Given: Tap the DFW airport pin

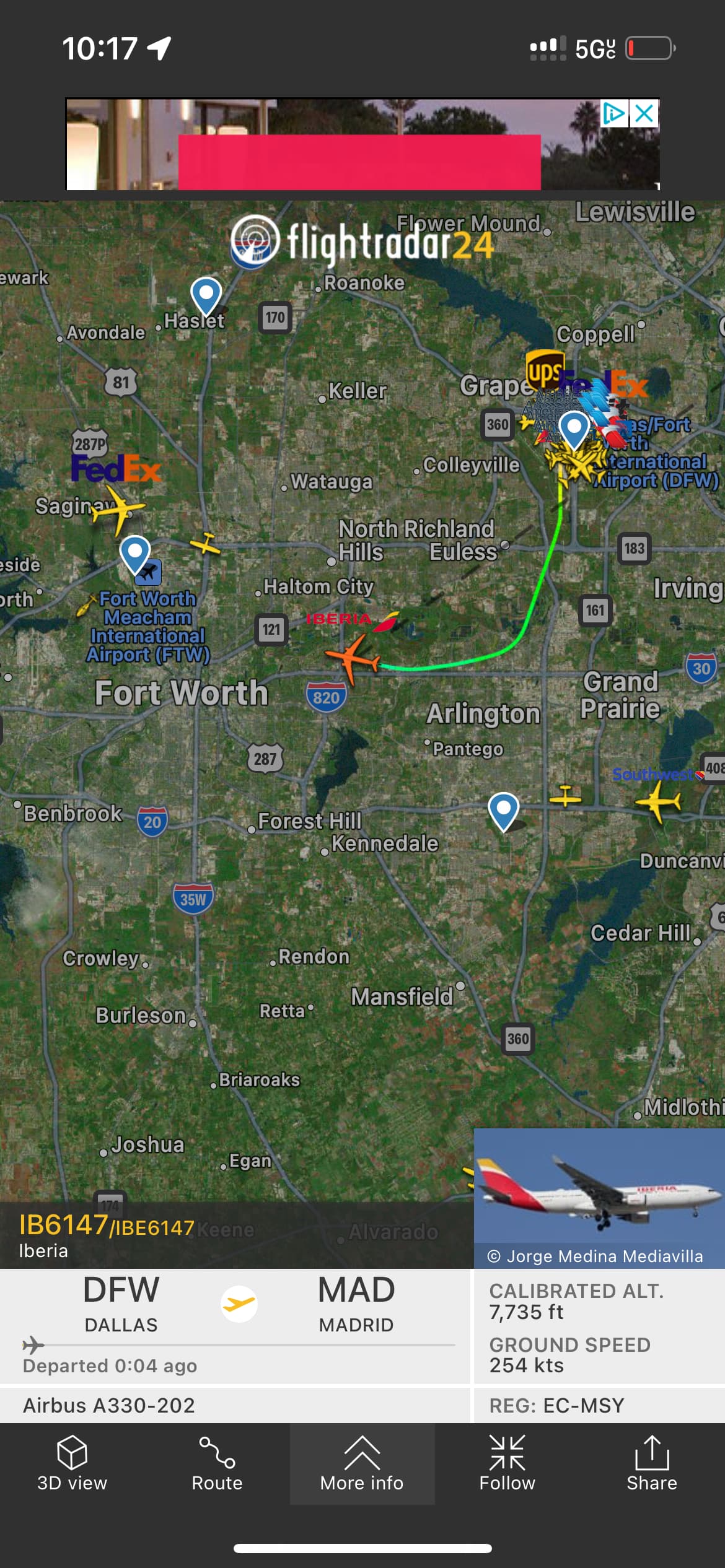Looking at the screenshot, I should [574, 428].
